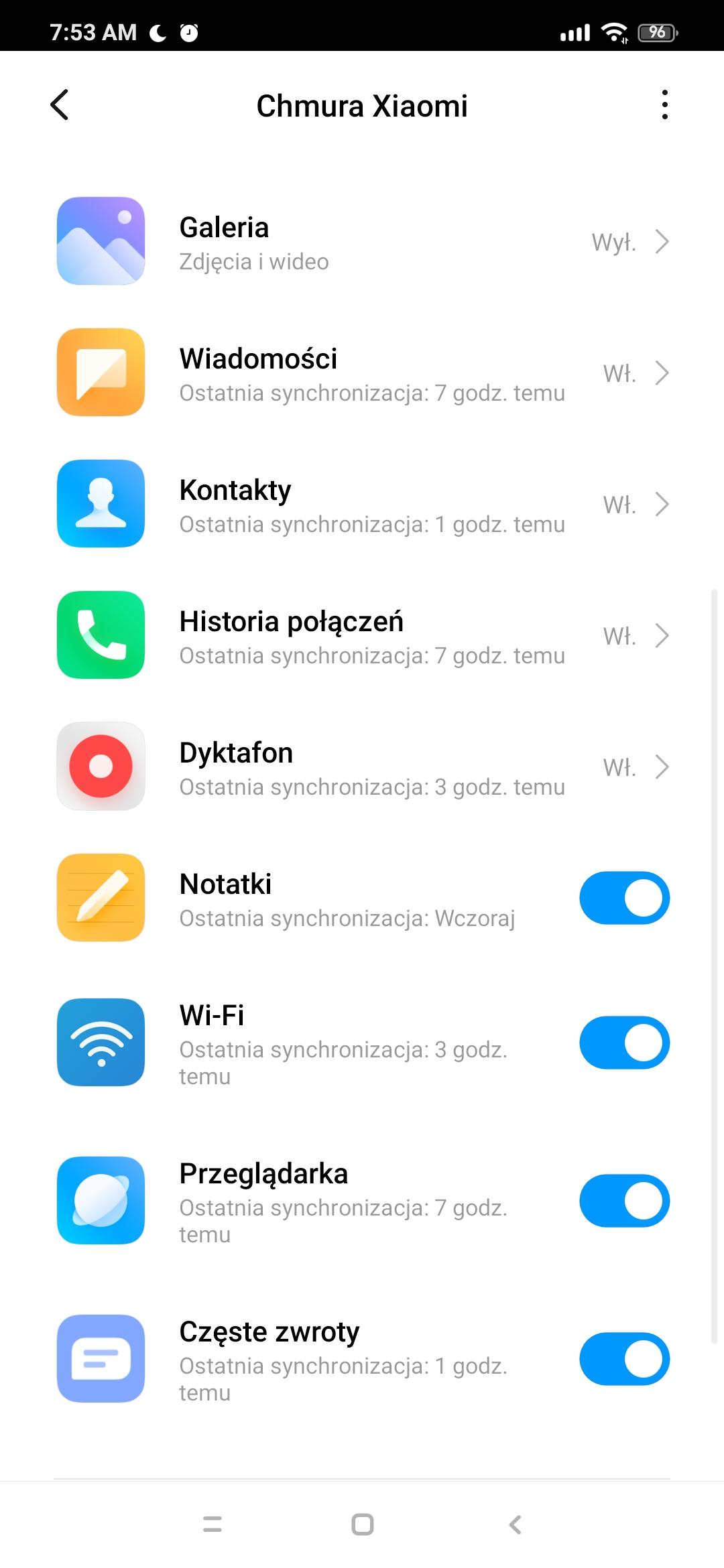Screen dimensions: 724x1568
Task: Open Dyktafon sync settings
Action: click(362, 767)
